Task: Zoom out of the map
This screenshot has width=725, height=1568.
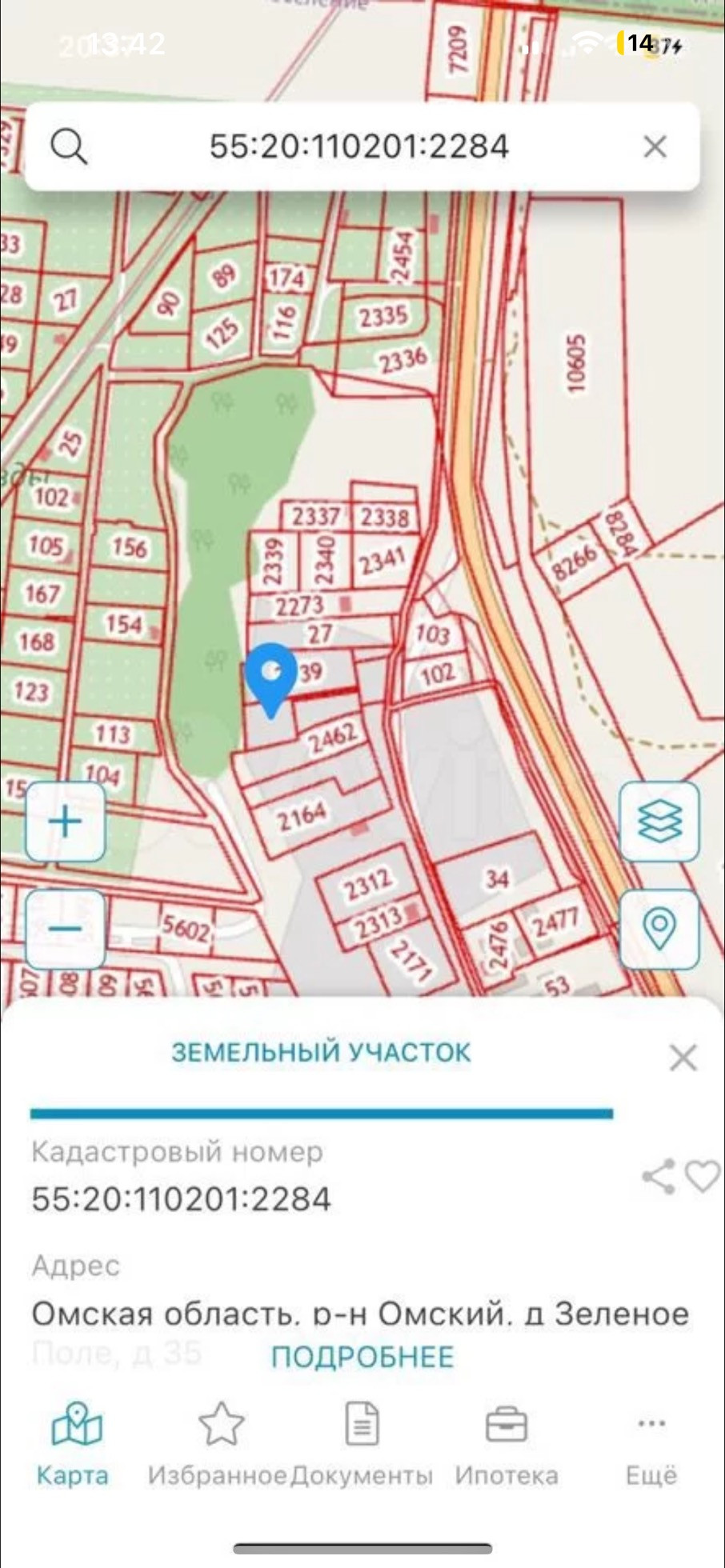Action: point(66,929)
